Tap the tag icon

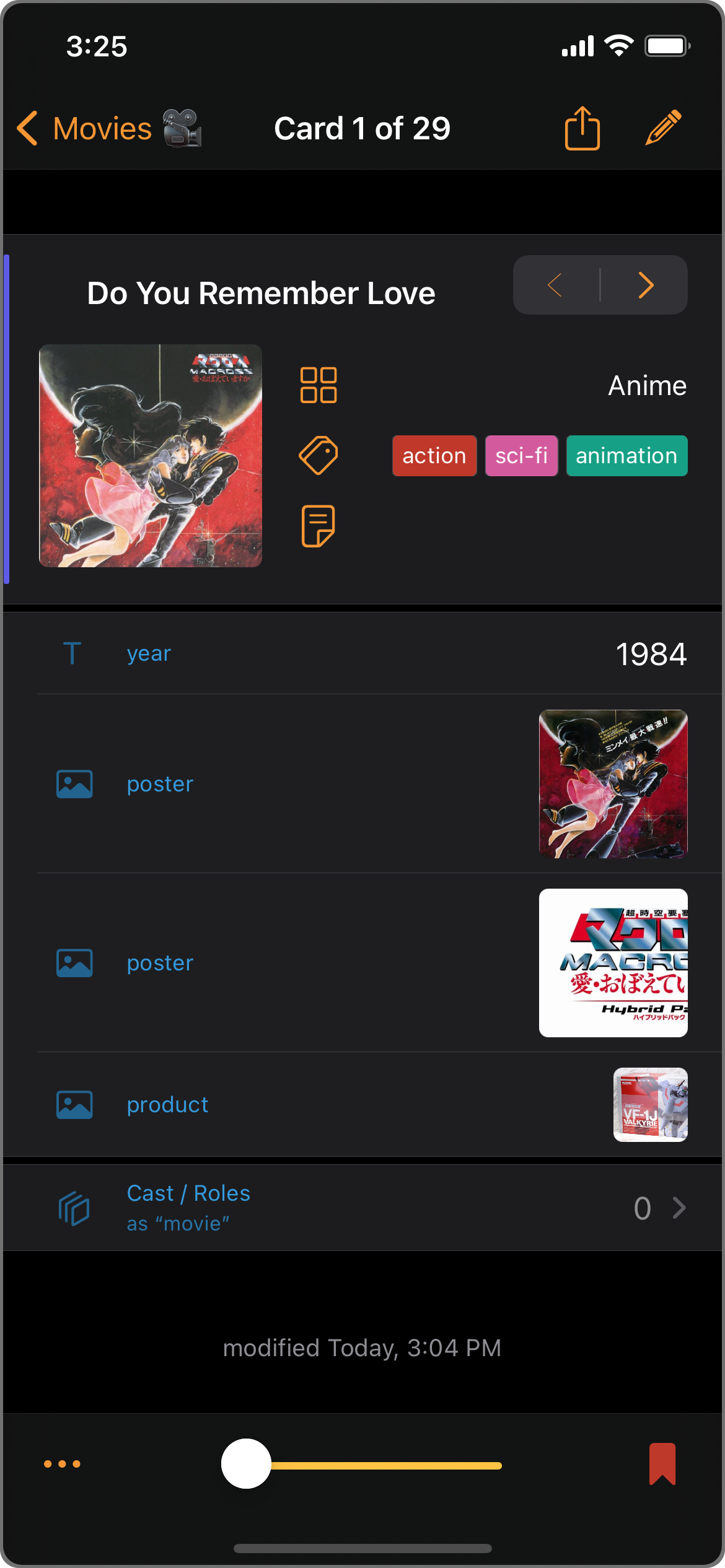[319, 456]
